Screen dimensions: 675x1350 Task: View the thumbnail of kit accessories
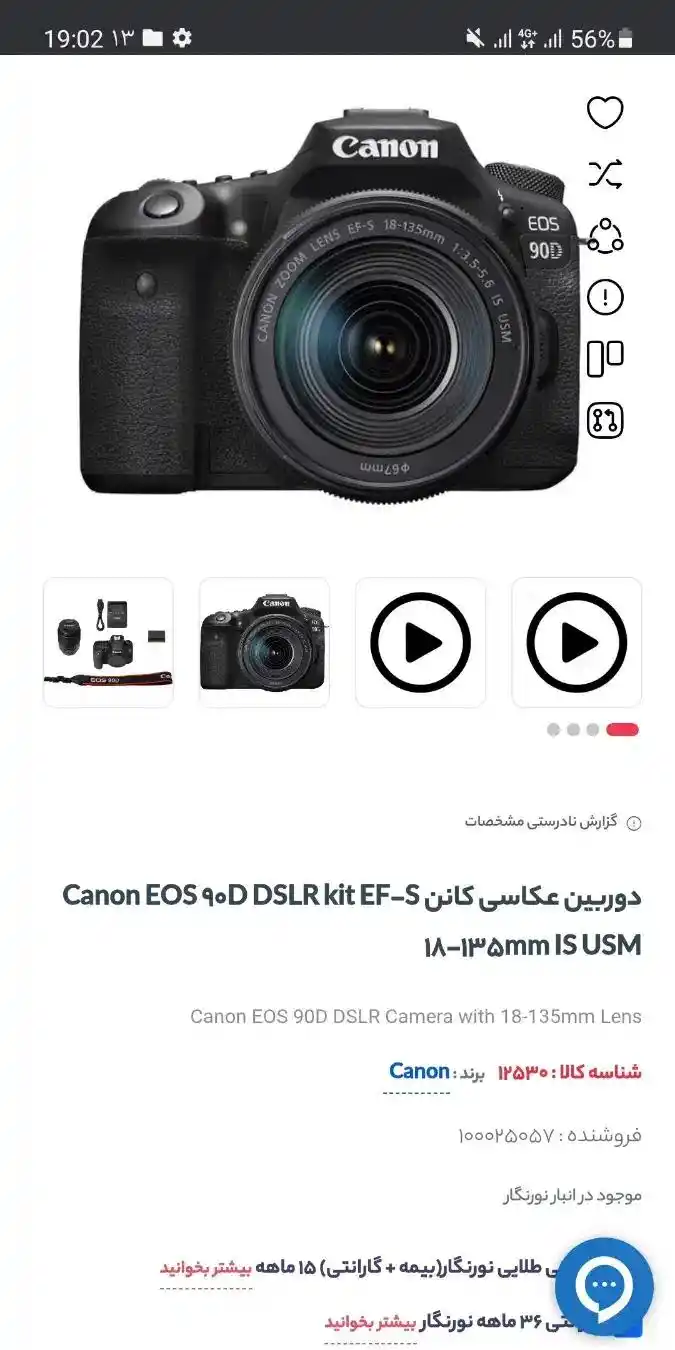tap(108, 643)
